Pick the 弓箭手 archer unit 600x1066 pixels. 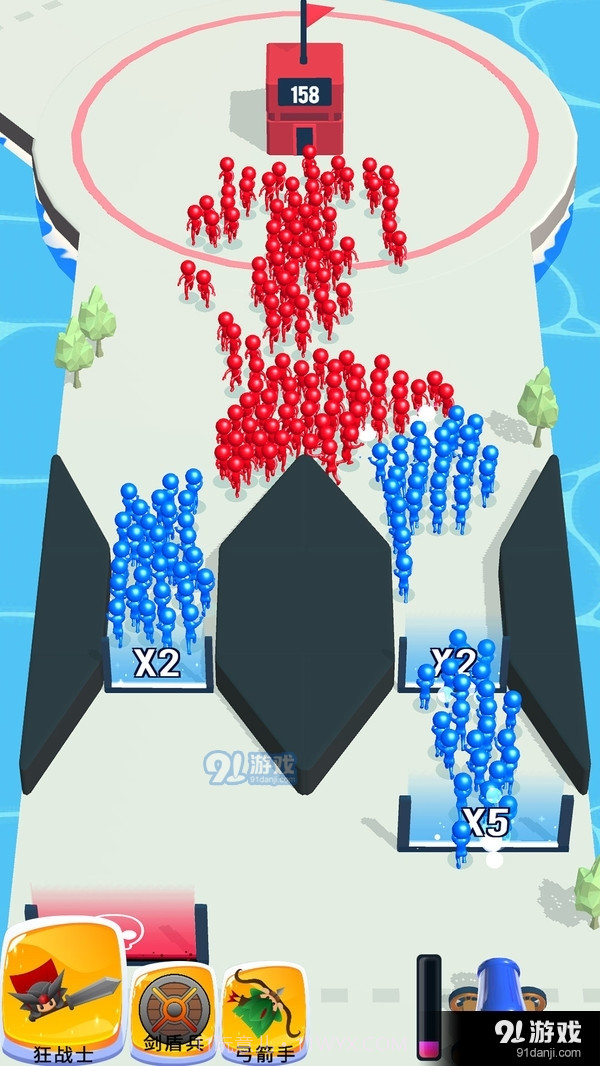(x=264, y=1010)
